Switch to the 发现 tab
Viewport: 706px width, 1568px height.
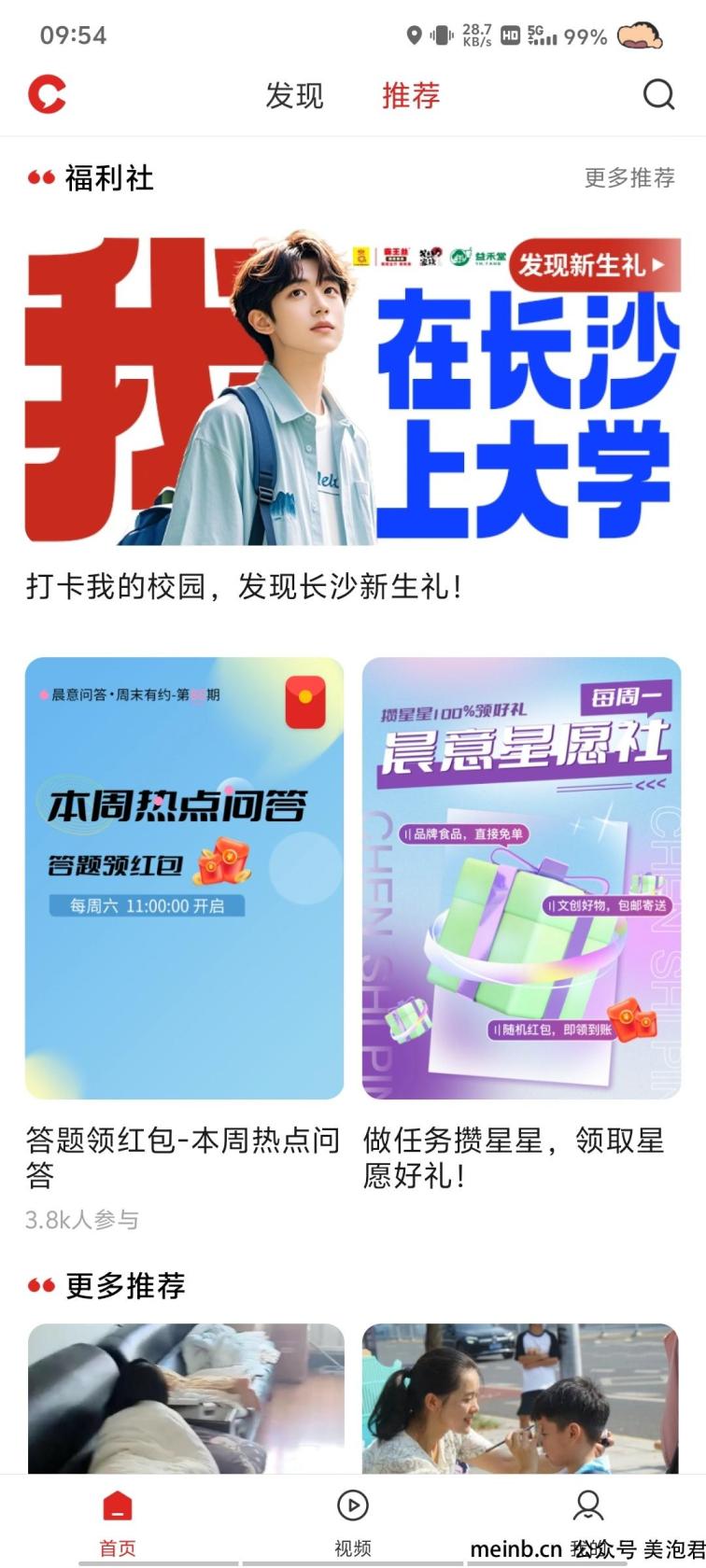(x=294, y=95)
